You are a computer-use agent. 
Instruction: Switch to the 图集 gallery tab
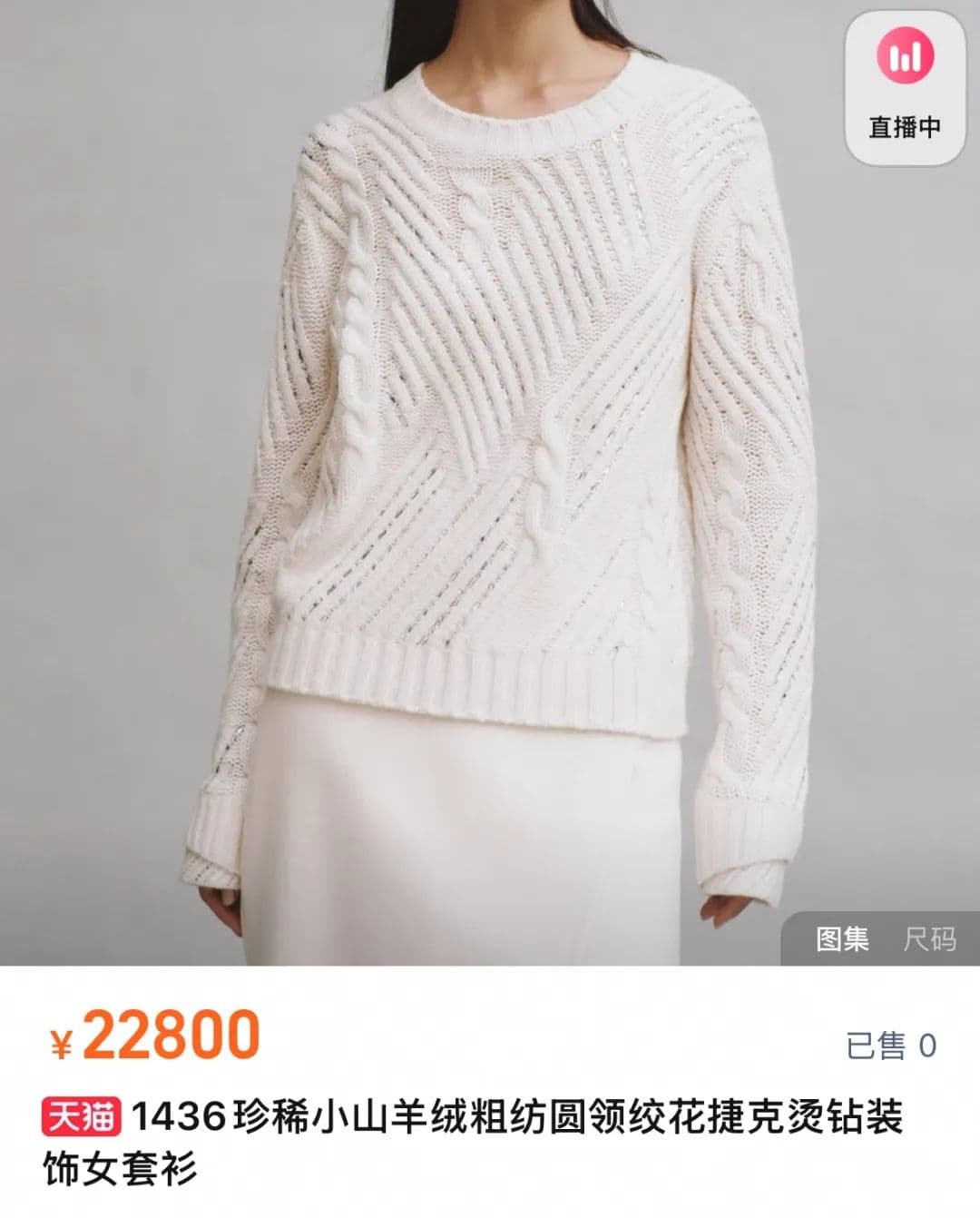pyautogui.click(x=841, y=938)
